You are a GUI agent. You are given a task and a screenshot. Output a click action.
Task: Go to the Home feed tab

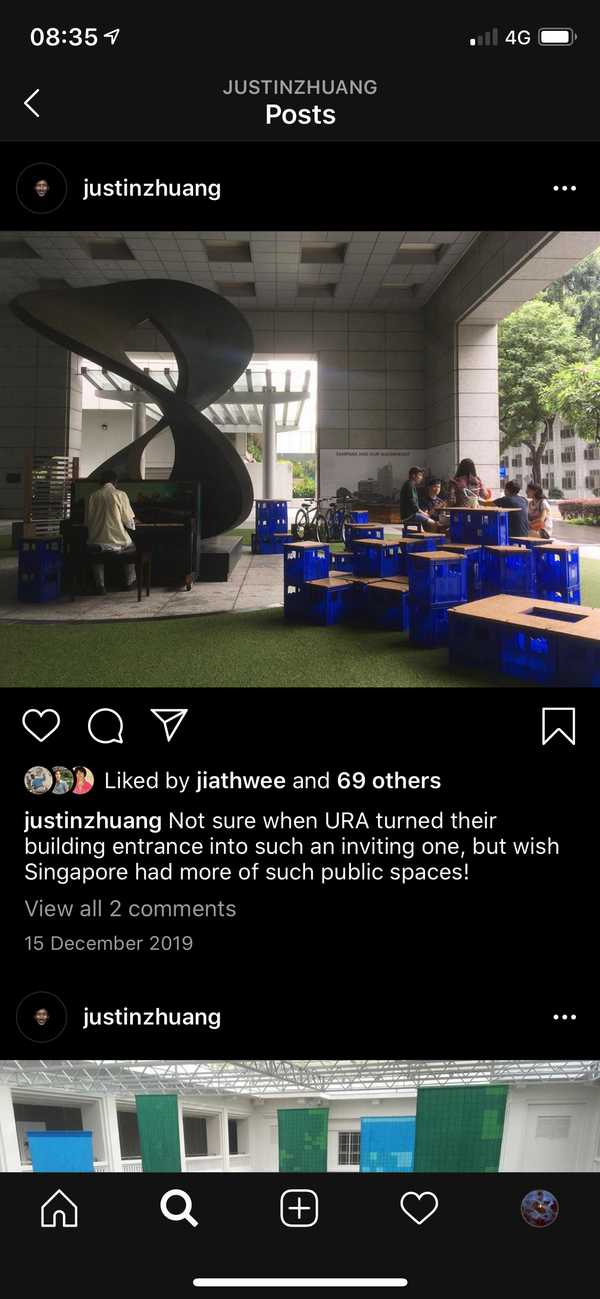59,1209
